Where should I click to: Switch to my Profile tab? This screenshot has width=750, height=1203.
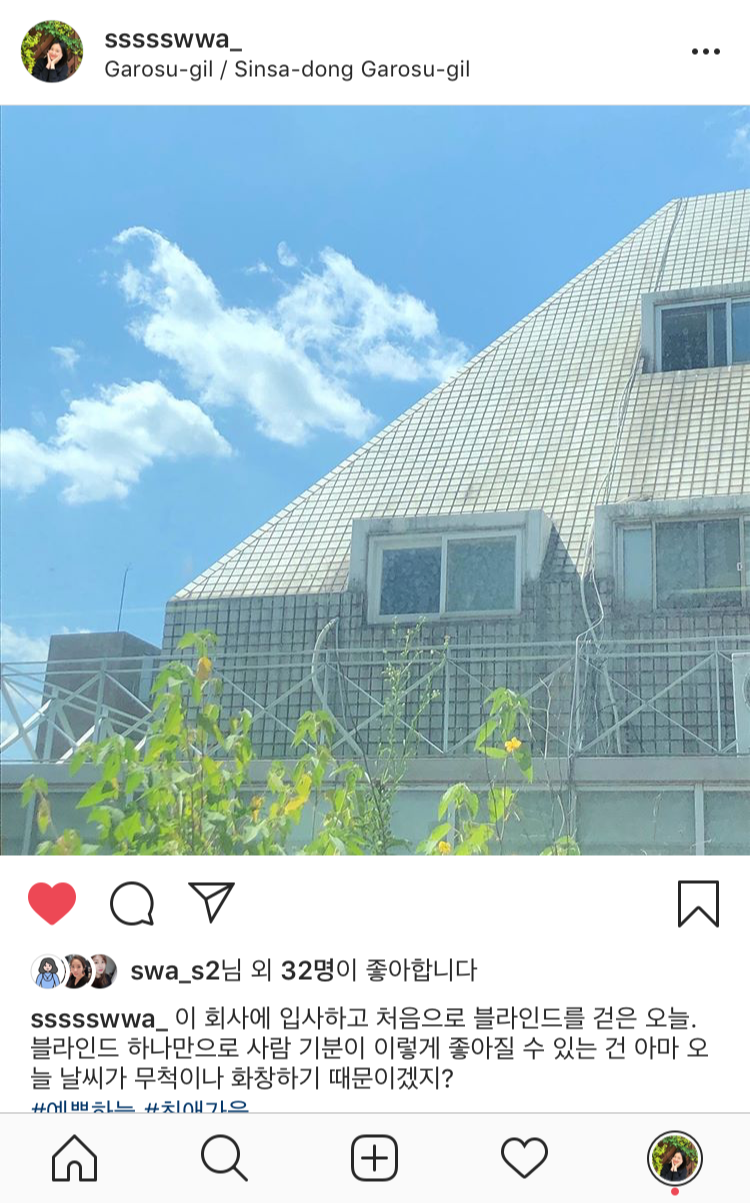(675, 1158)
